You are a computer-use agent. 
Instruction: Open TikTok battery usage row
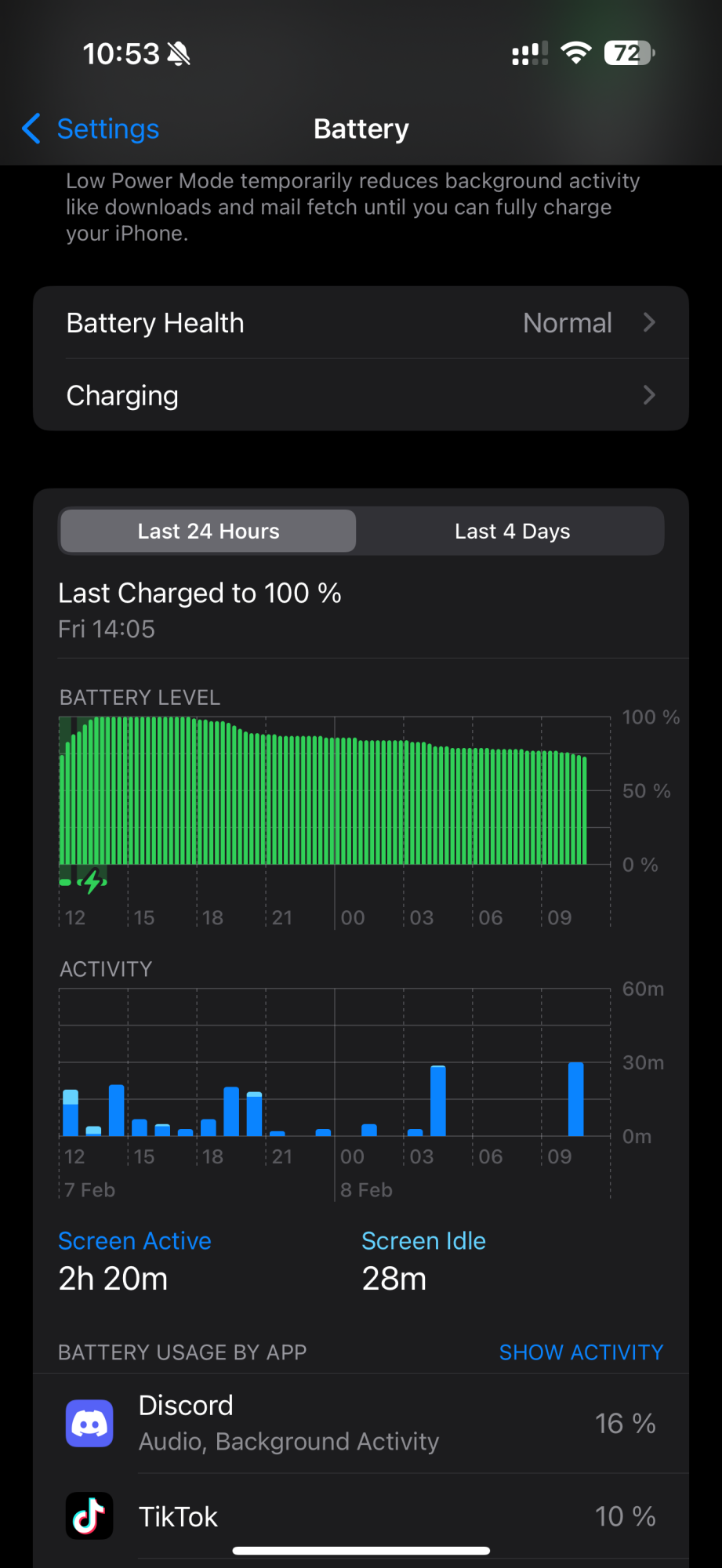pos(361,1516)
